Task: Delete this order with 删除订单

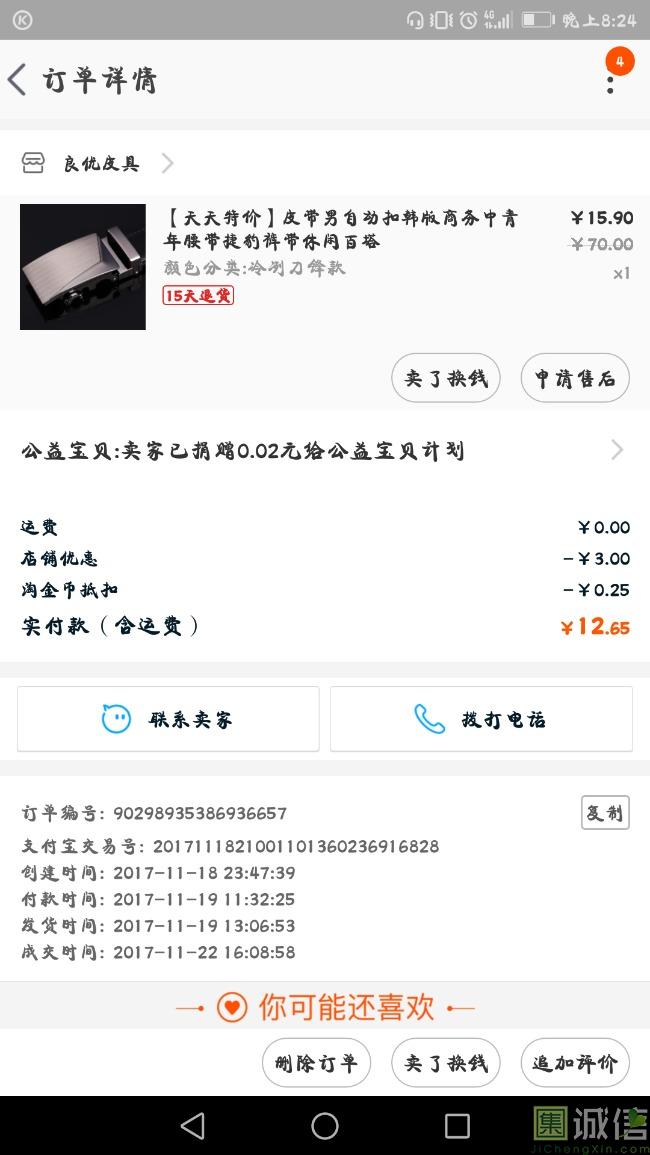Action: click(x=316, y=1063)
